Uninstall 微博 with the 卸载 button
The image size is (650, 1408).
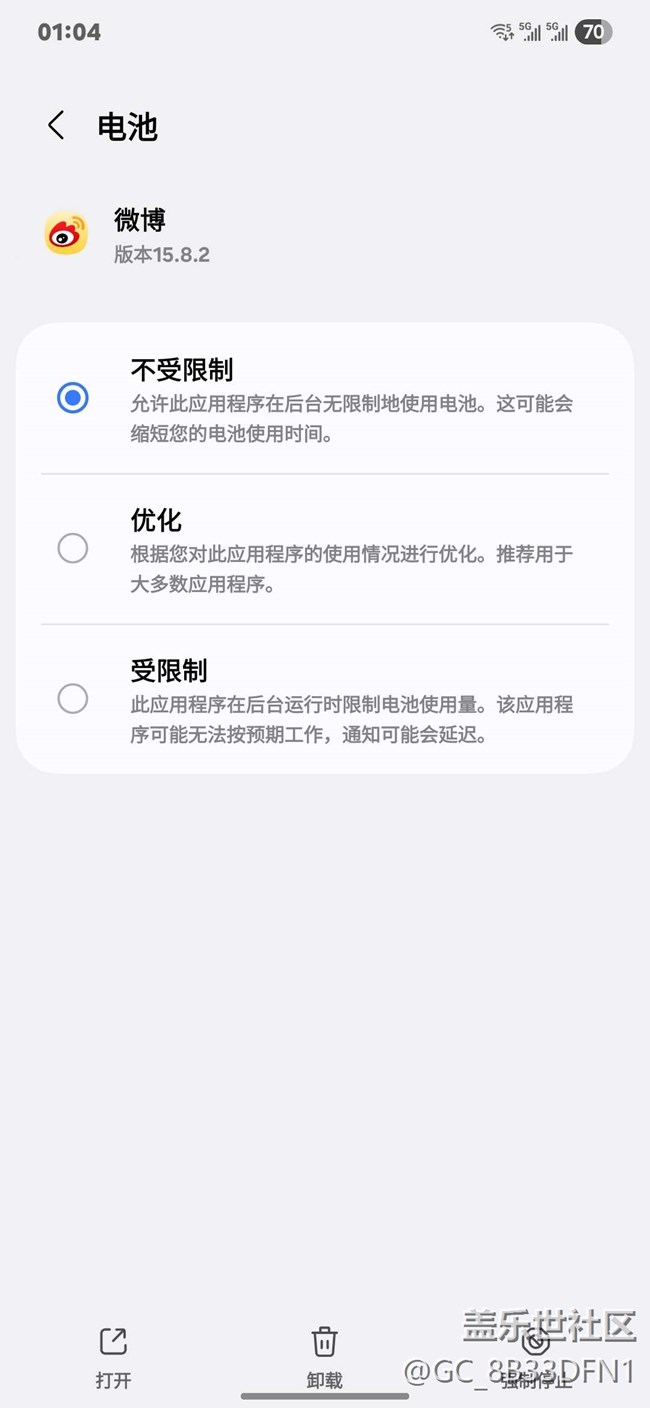pyautogui.click(x=324, y=1356)
